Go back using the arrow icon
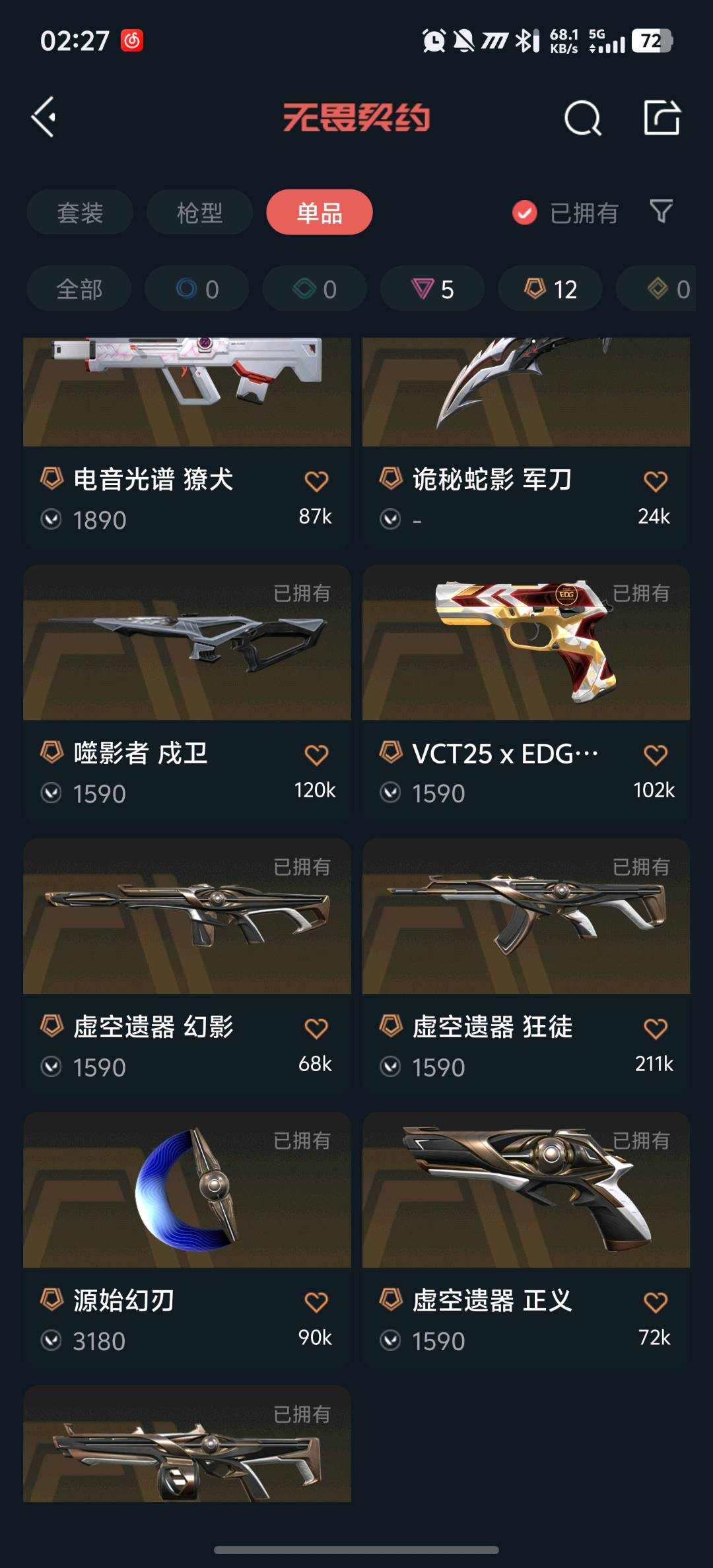This screenshot has width=713, height=1568. (x=44, y=117)
